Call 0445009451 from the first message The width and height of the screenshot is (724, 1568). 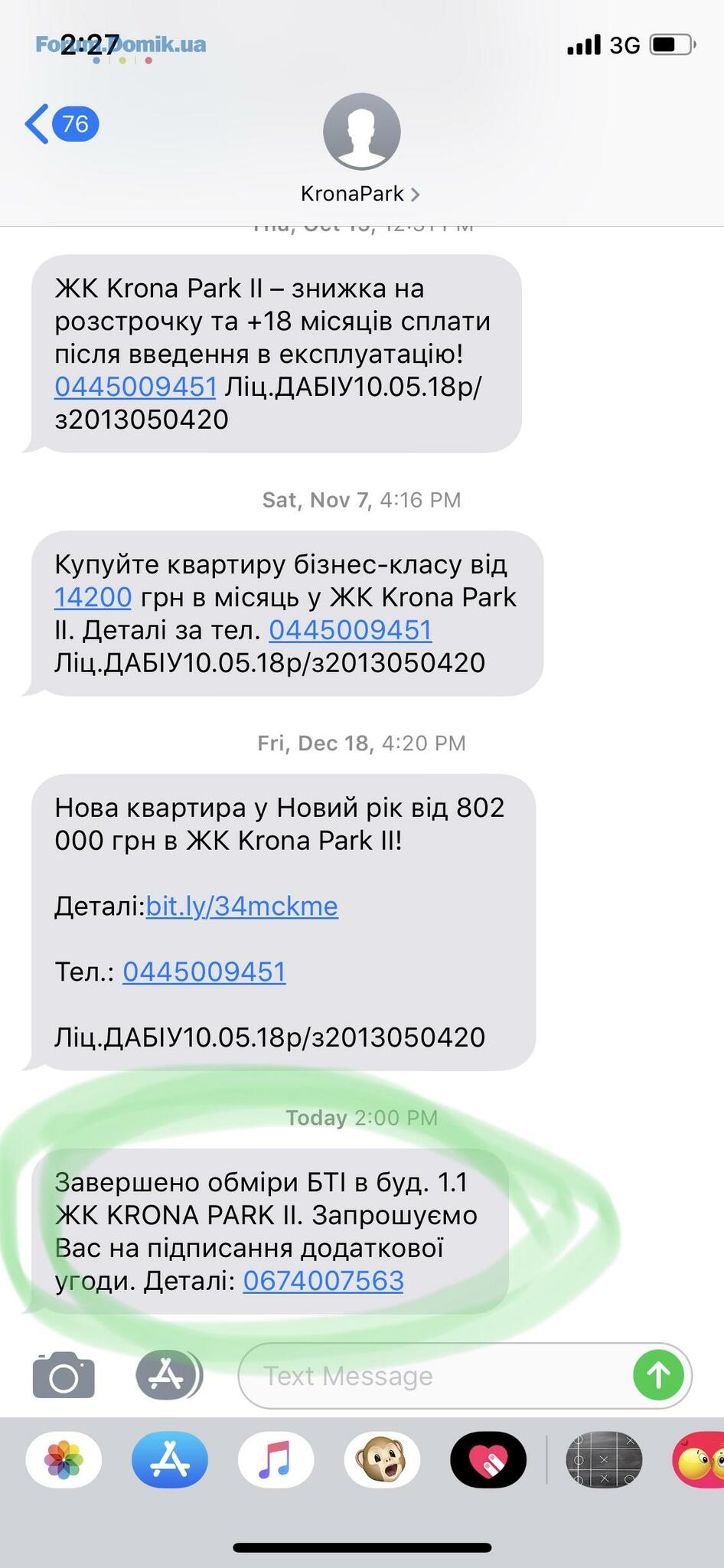[x=135, y=387]
